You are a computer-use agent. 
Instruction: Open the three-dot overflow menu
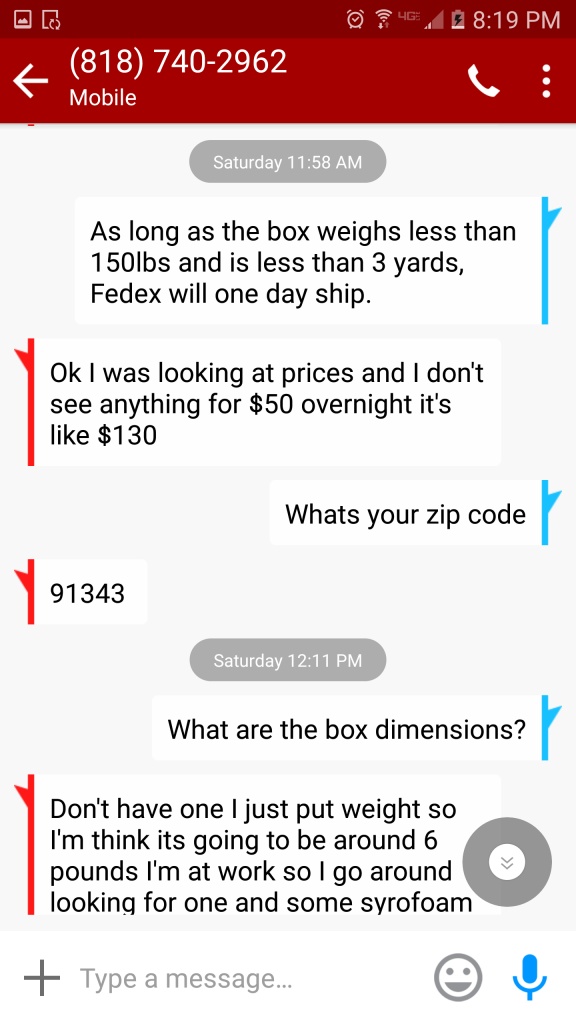click(546, 81)
